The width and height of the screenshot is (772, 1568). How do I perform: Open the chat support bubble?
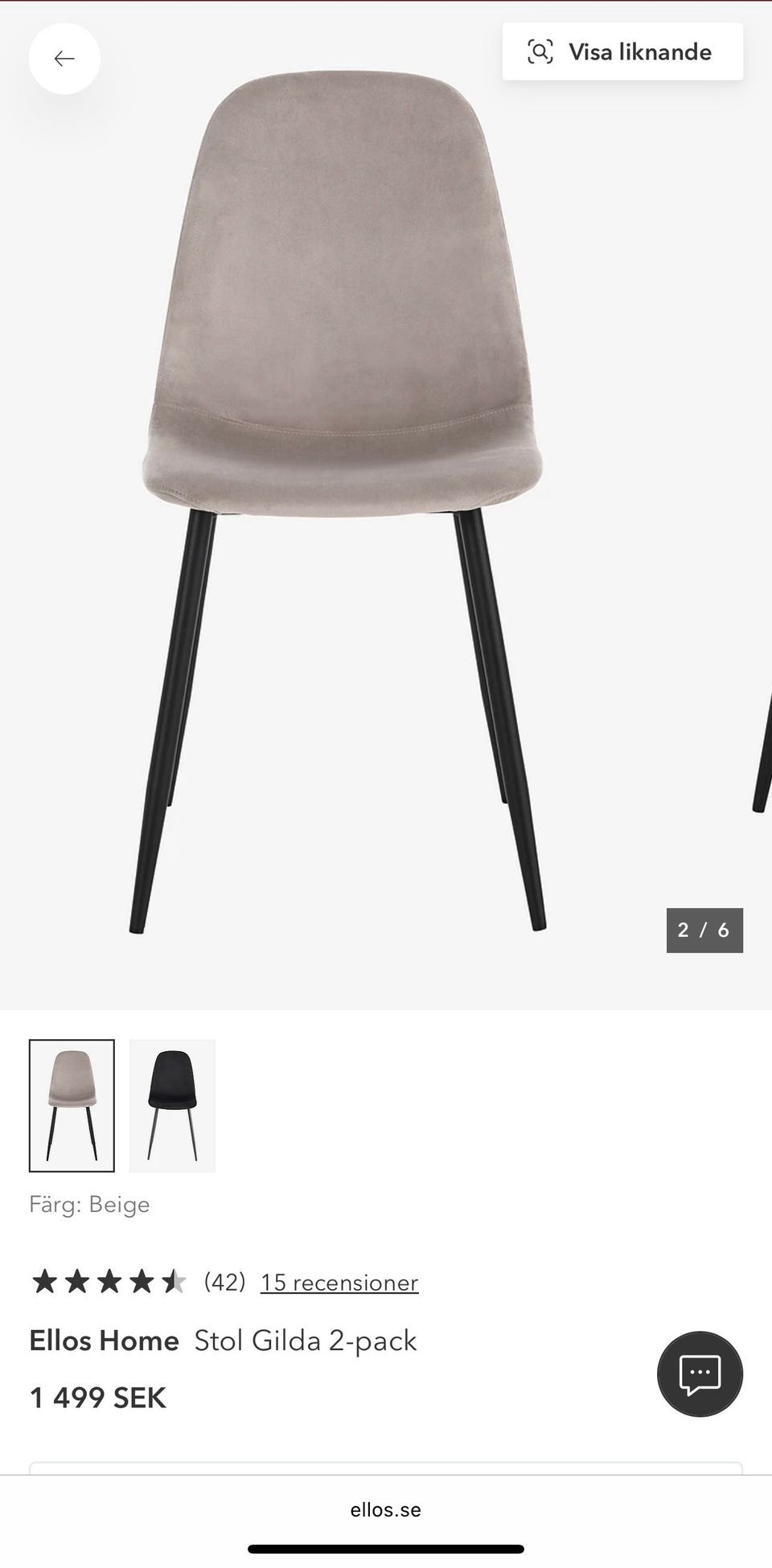(x=700, y=1374)
